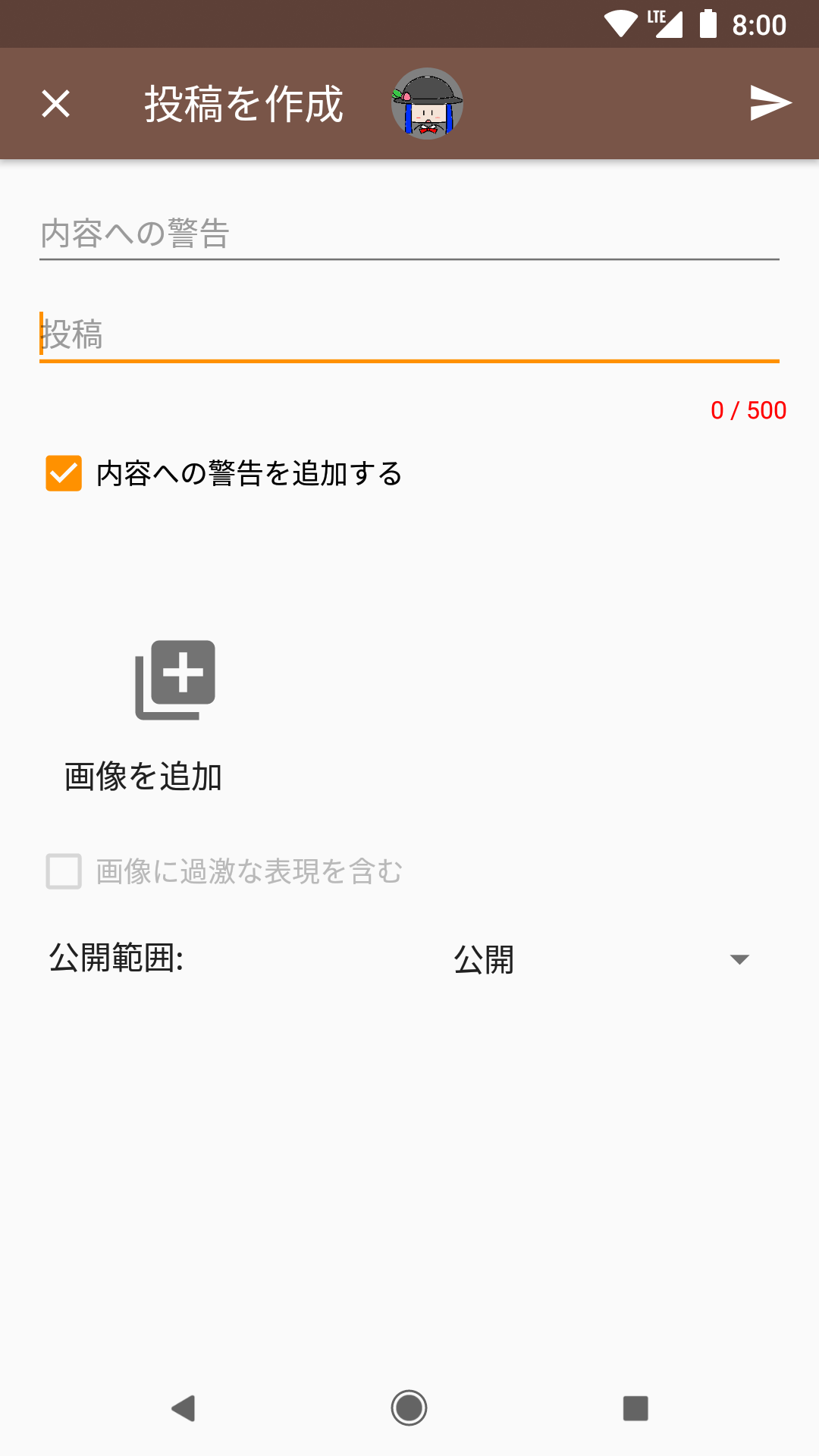Tap the account avatar in the toolbar
Viewport: 819px width, 1456px height.
[427, 104]
